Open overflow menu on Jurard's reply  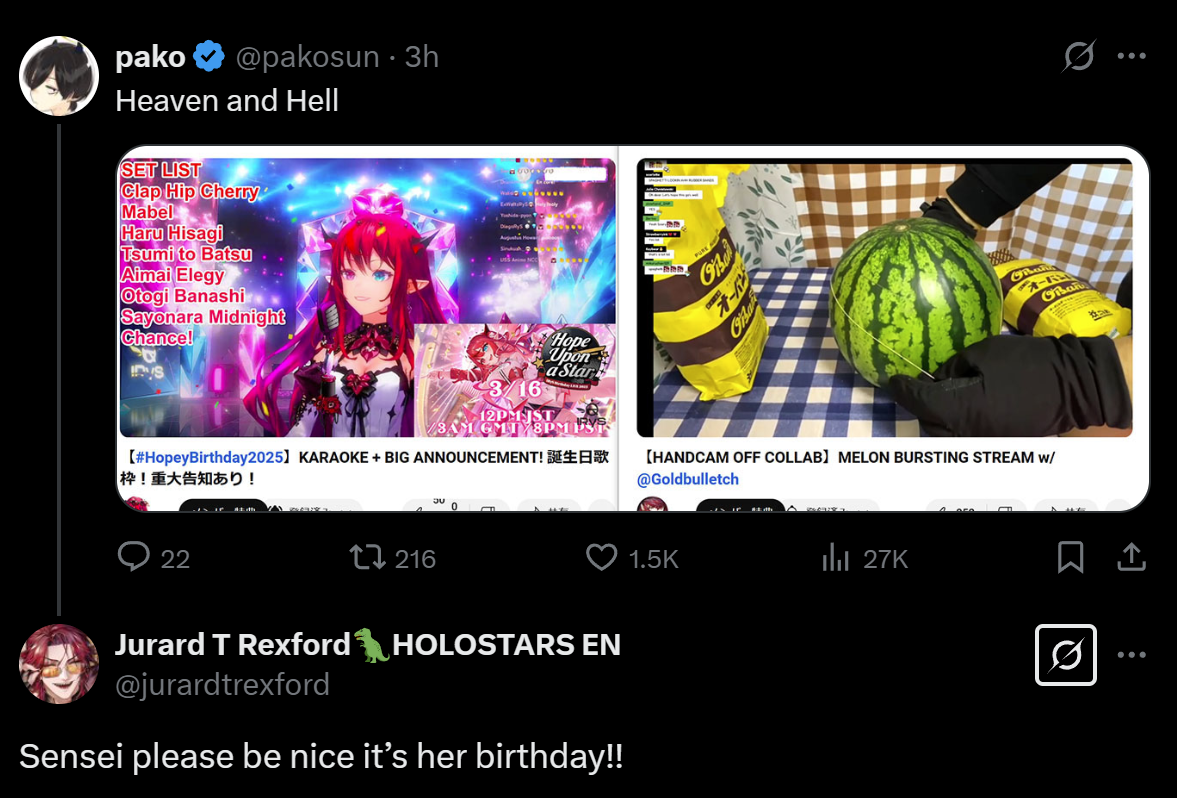coord(1131,655)
